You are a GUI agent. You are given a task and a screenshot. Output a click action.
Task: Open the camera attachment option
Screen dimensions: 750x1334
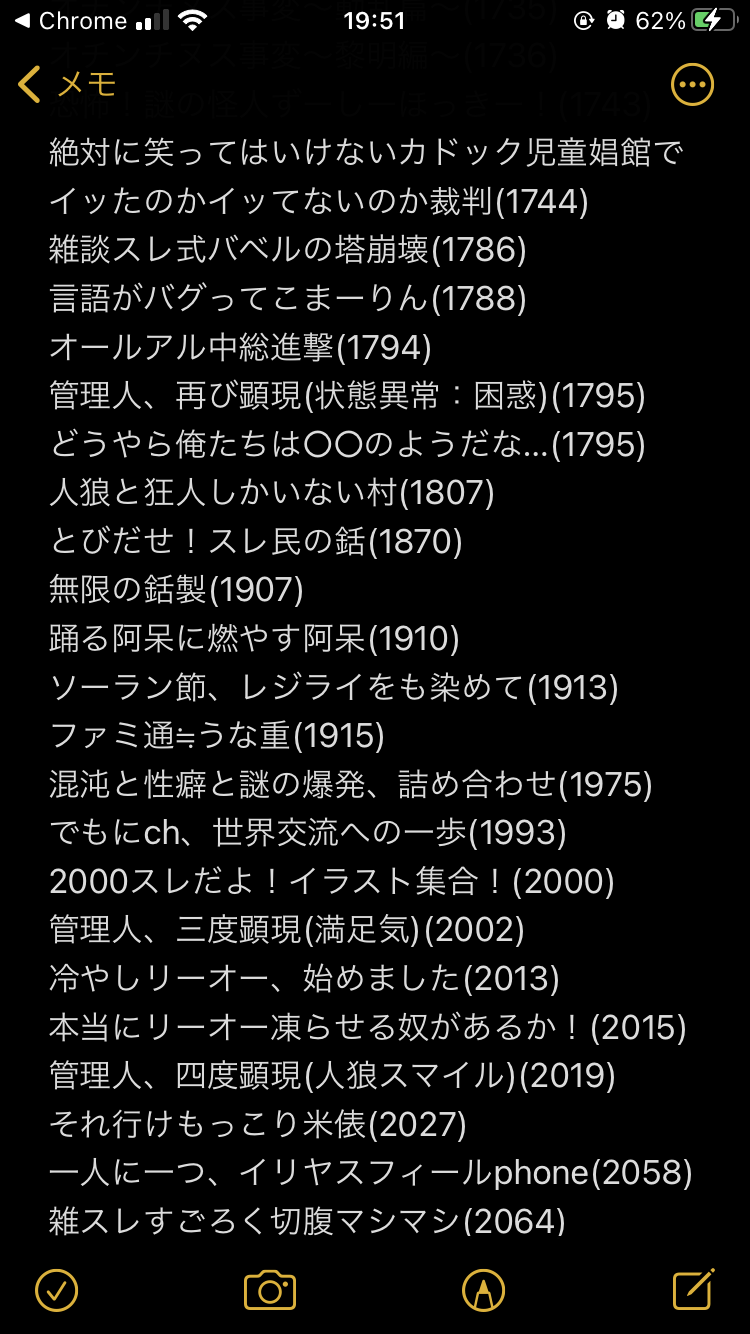tap(270, 1289)
